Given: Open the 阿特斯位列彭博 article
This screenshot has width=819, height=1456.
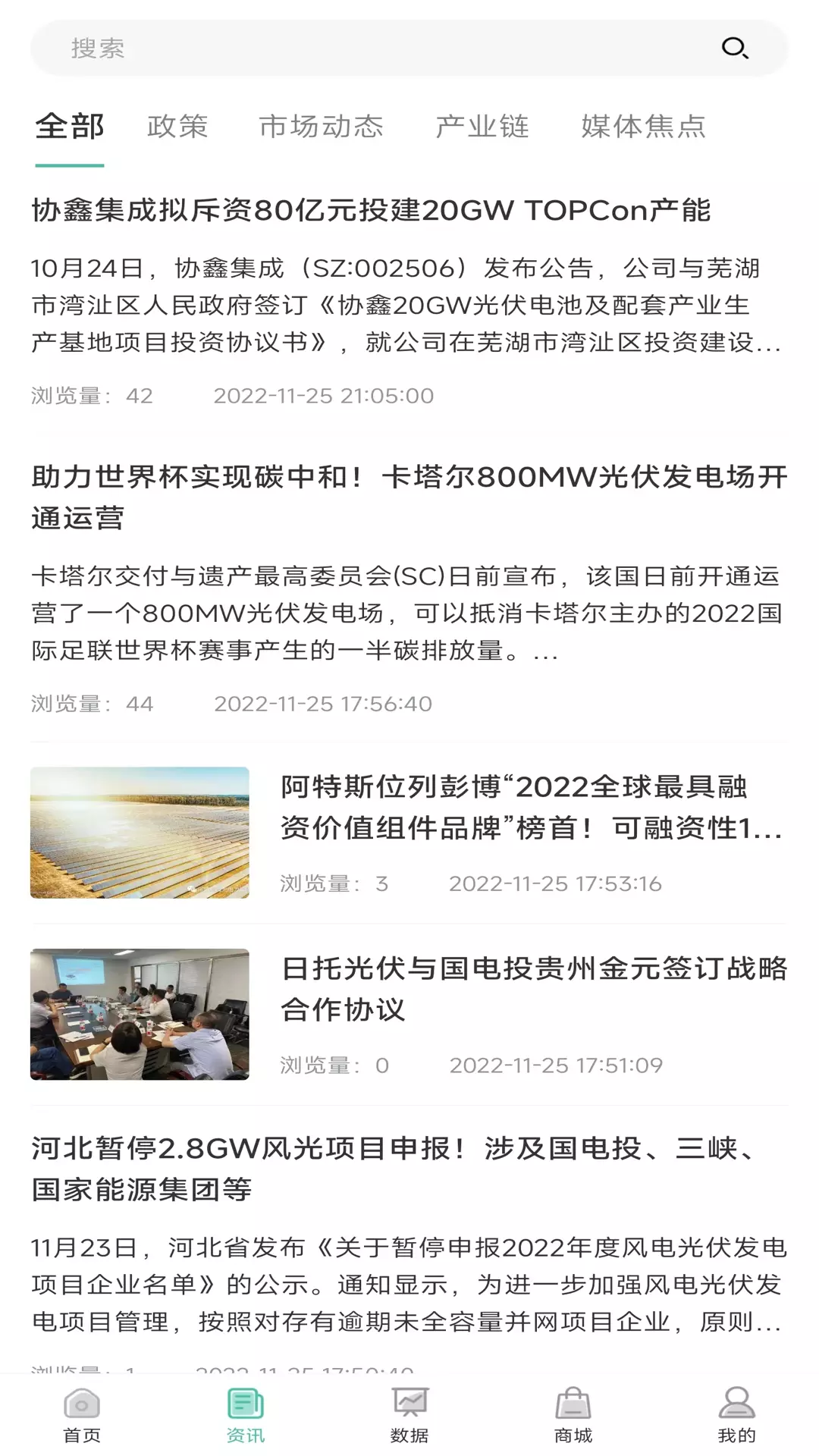Looking at the screenshot, I should click(x=409, y=833).
